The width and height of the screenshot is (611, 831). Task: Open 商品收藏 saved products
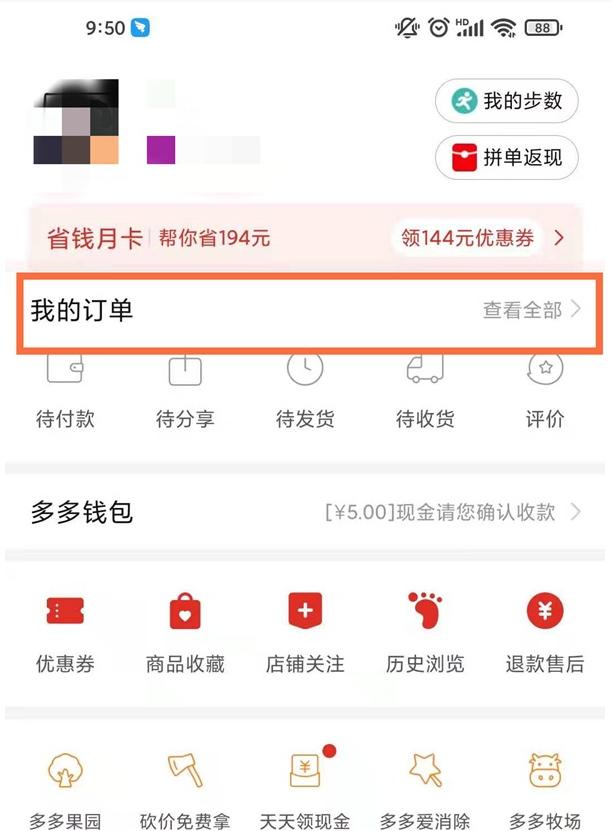tap(185, 632)
